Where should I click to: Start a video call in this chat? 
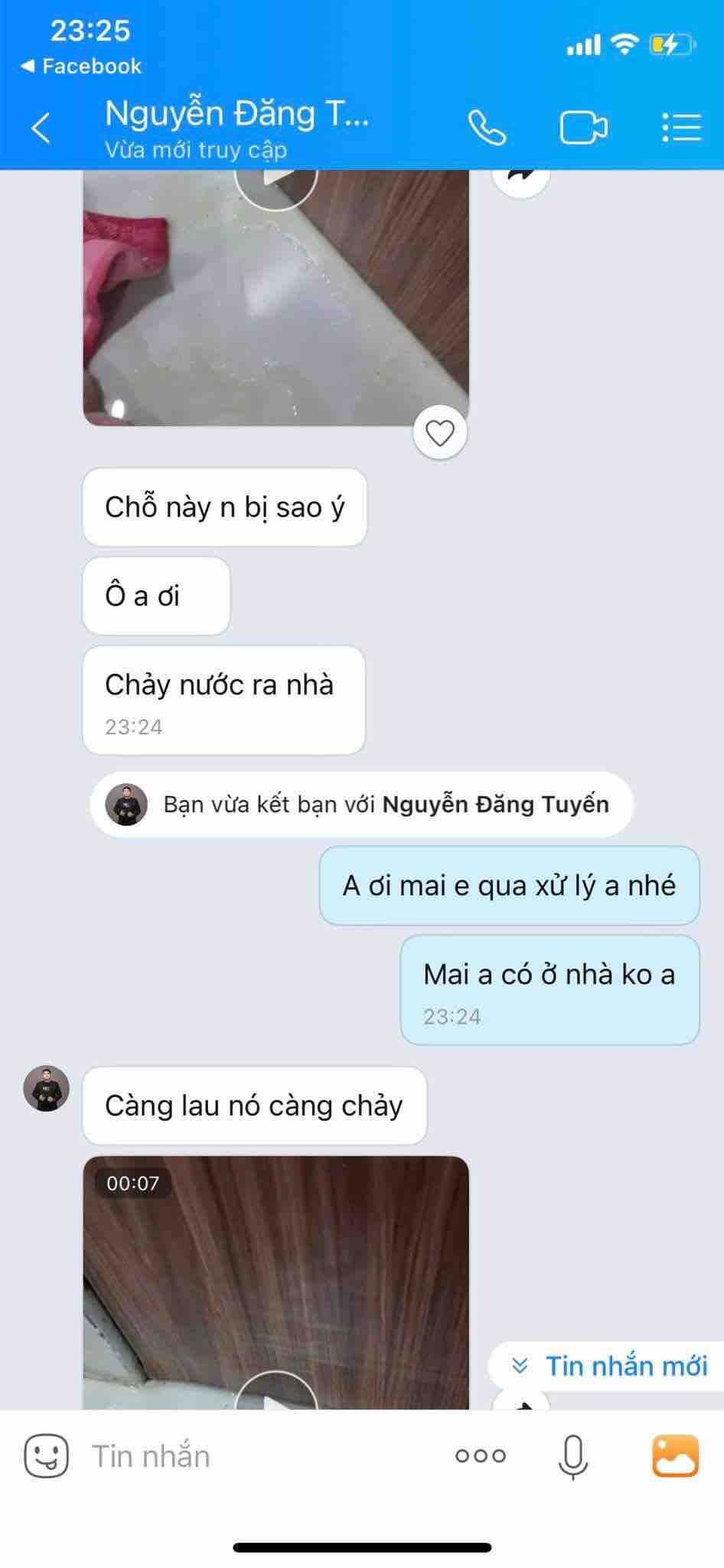[583, 128]
